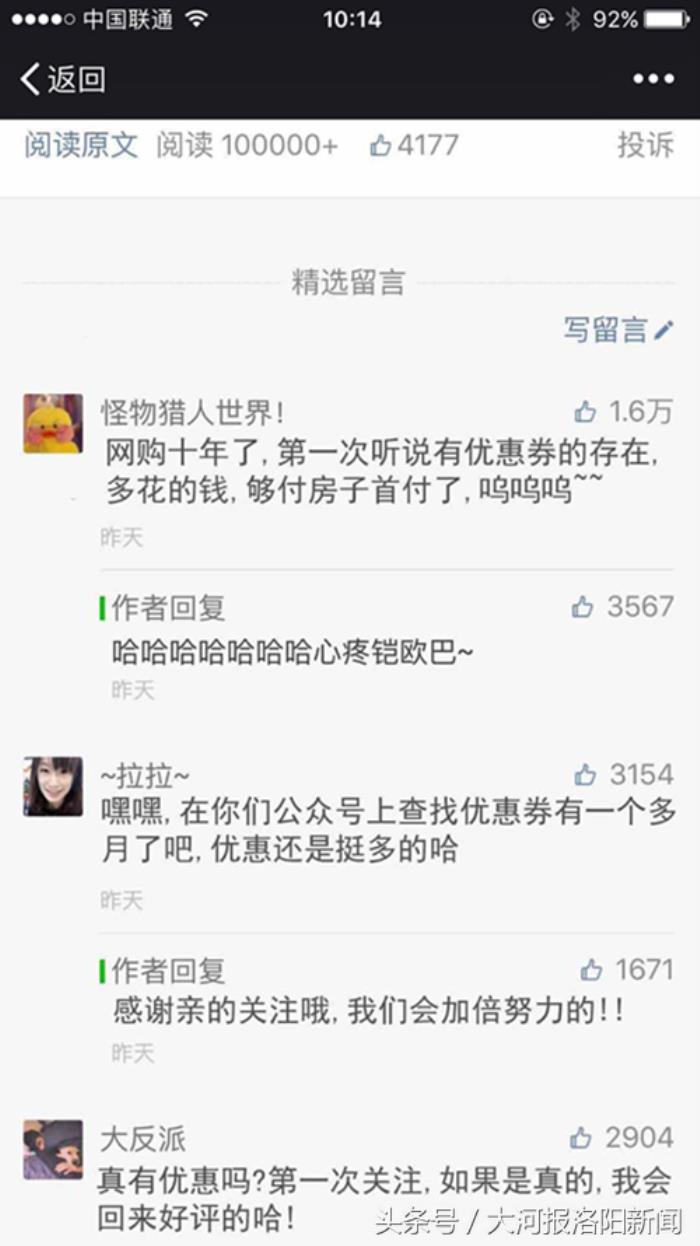Like the comment by 大反派
This screenshot has width=700, height=1246.
(581, 1137)
